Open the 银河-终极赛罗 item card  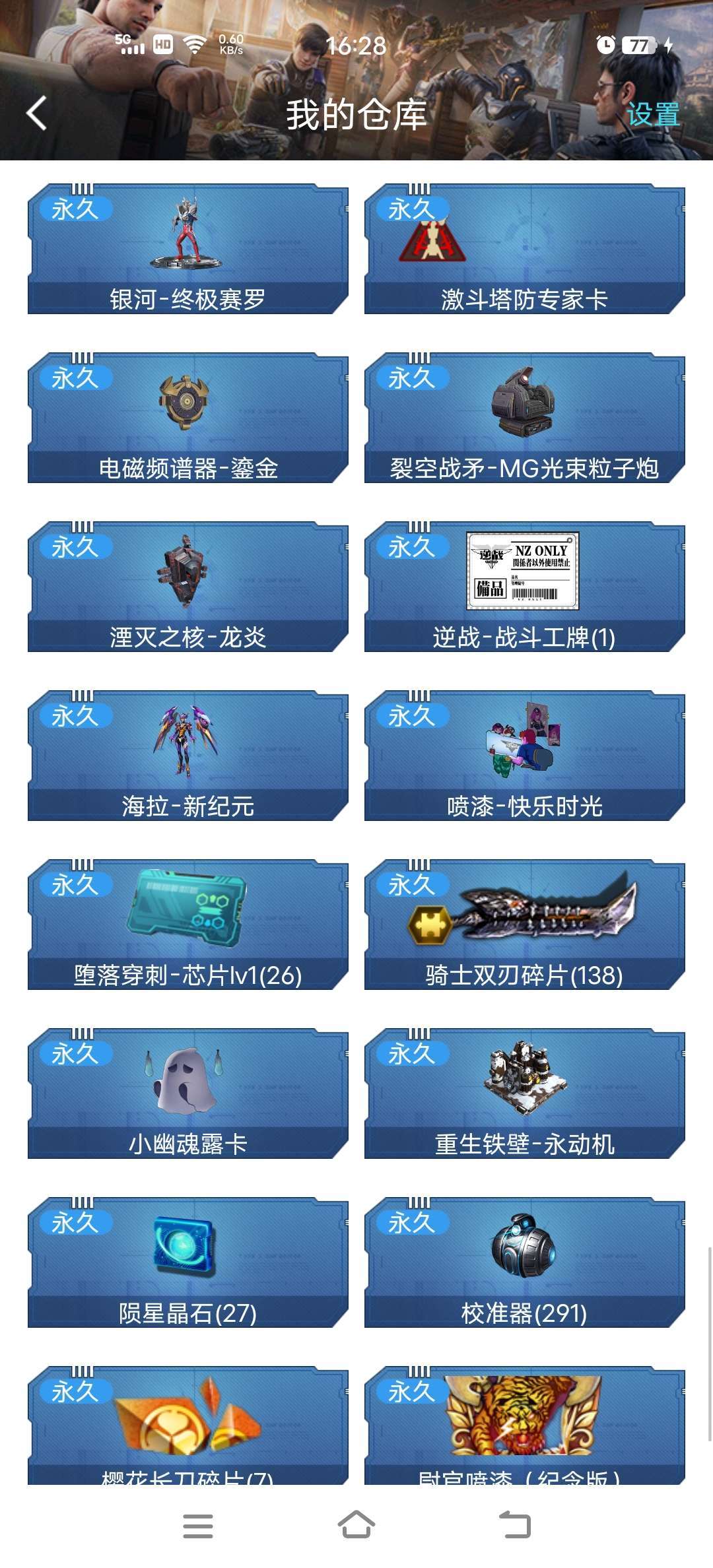187,249
